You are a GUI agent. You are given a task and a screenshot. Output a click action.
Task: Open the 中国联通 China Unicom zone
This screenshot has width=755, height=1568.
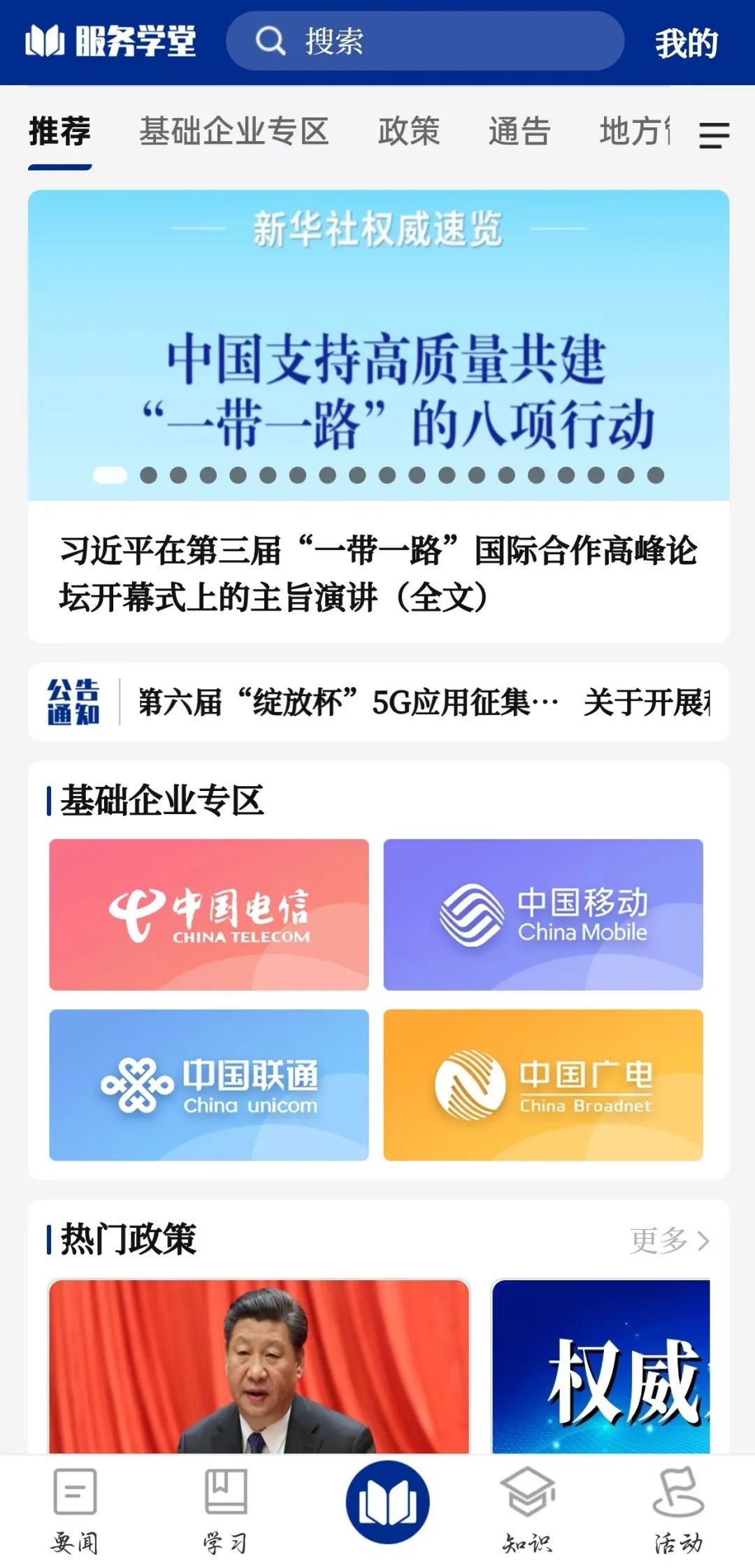pos(209,1084)
